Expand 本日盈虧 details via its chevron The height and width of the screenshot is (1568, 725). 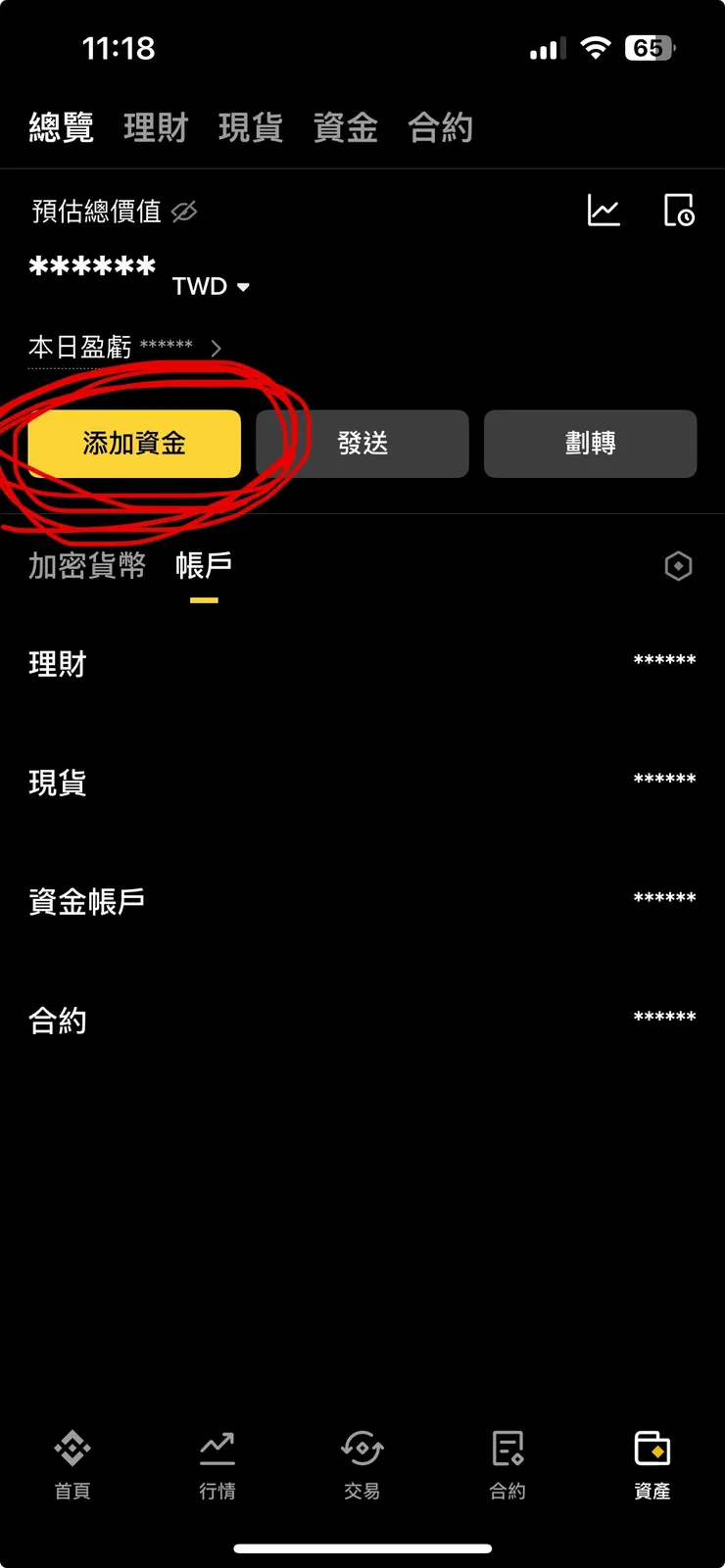coord(216,348)
